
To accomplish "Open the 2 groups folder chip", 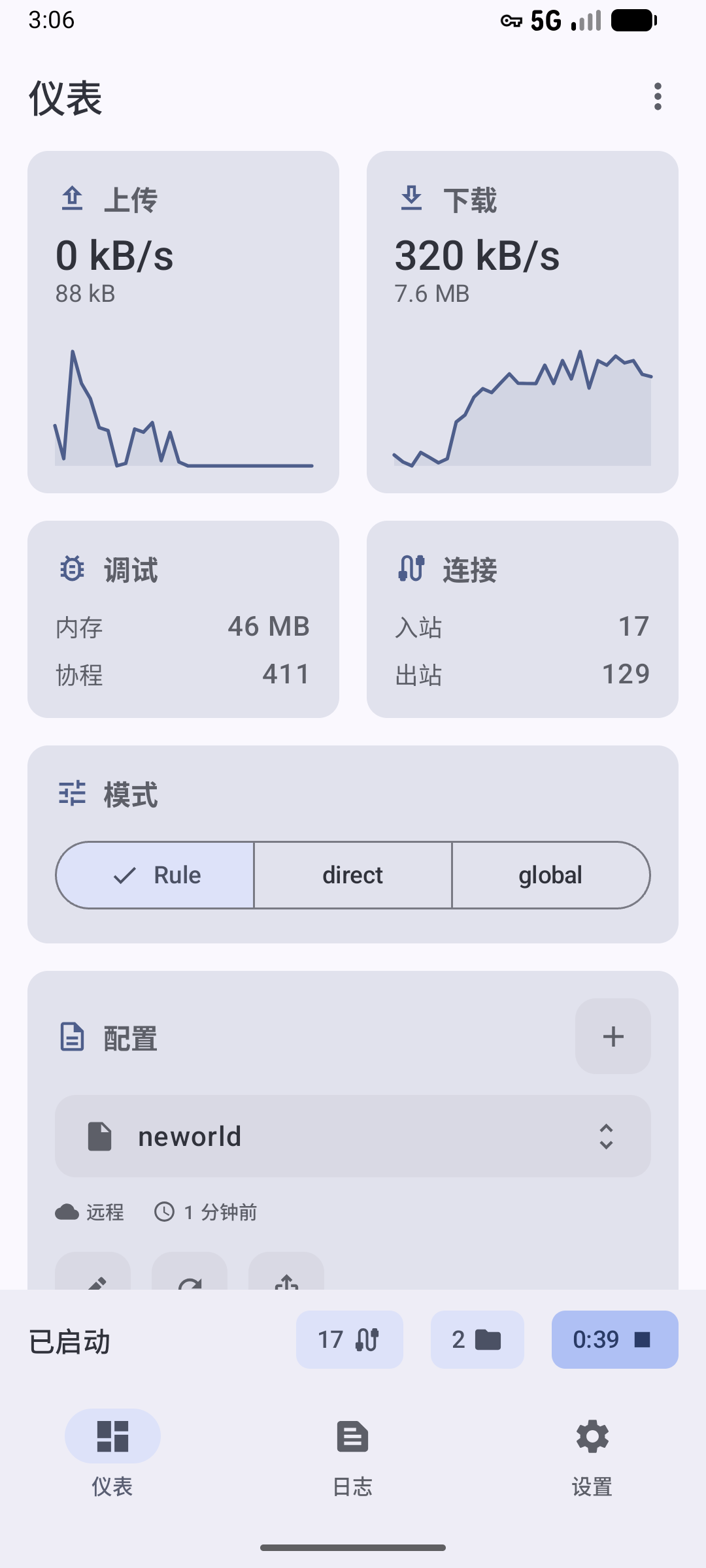I will pyautogui.click(x=477, y=1340).
